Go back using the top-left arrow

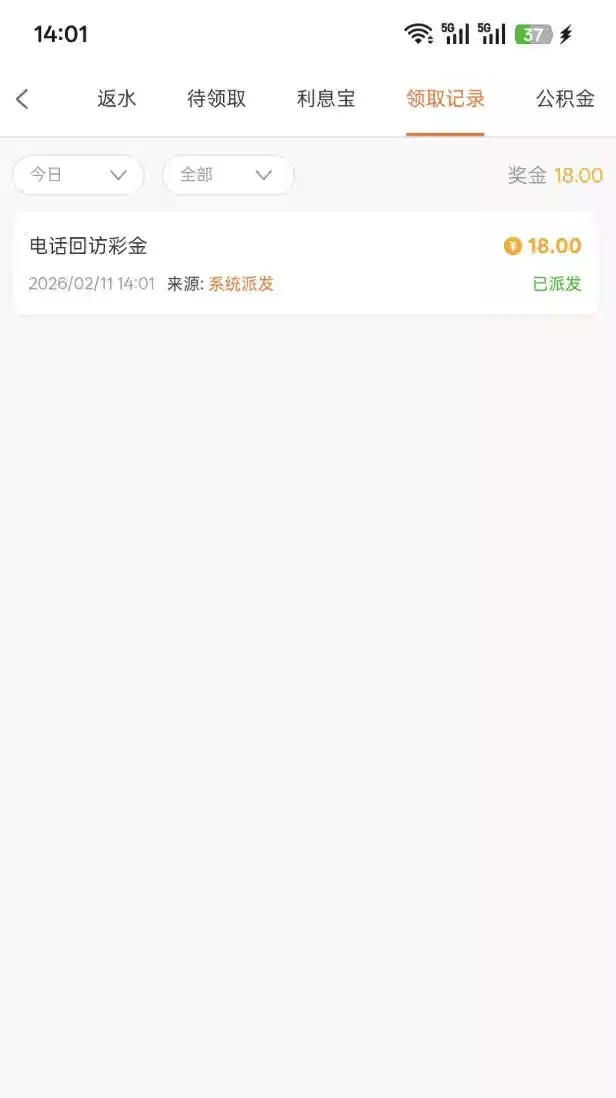[x=23, y=99]
